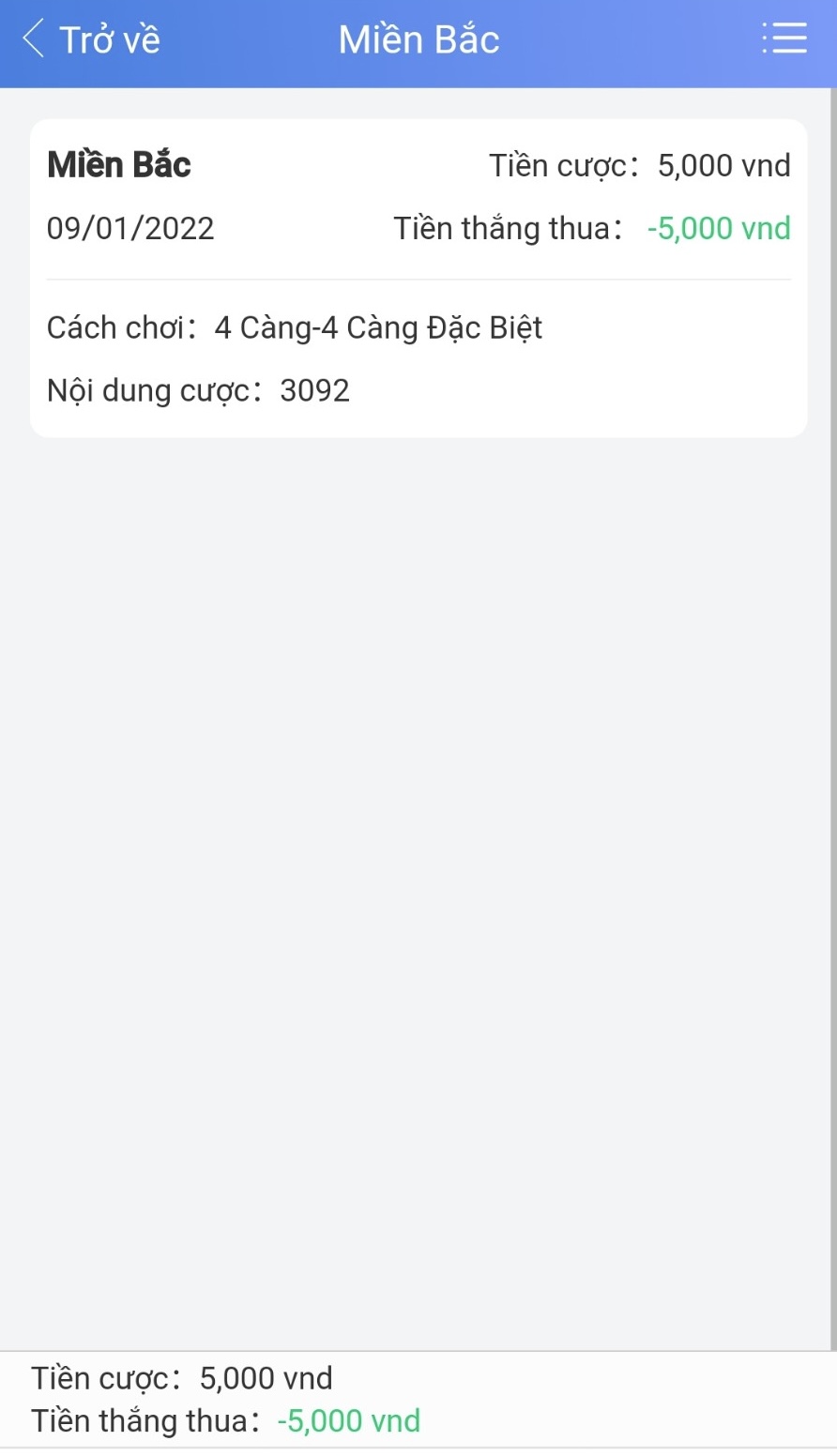The height and width of the screenshot is (1456, 837).
Task: Go back with Trở về
Action: 91,39
